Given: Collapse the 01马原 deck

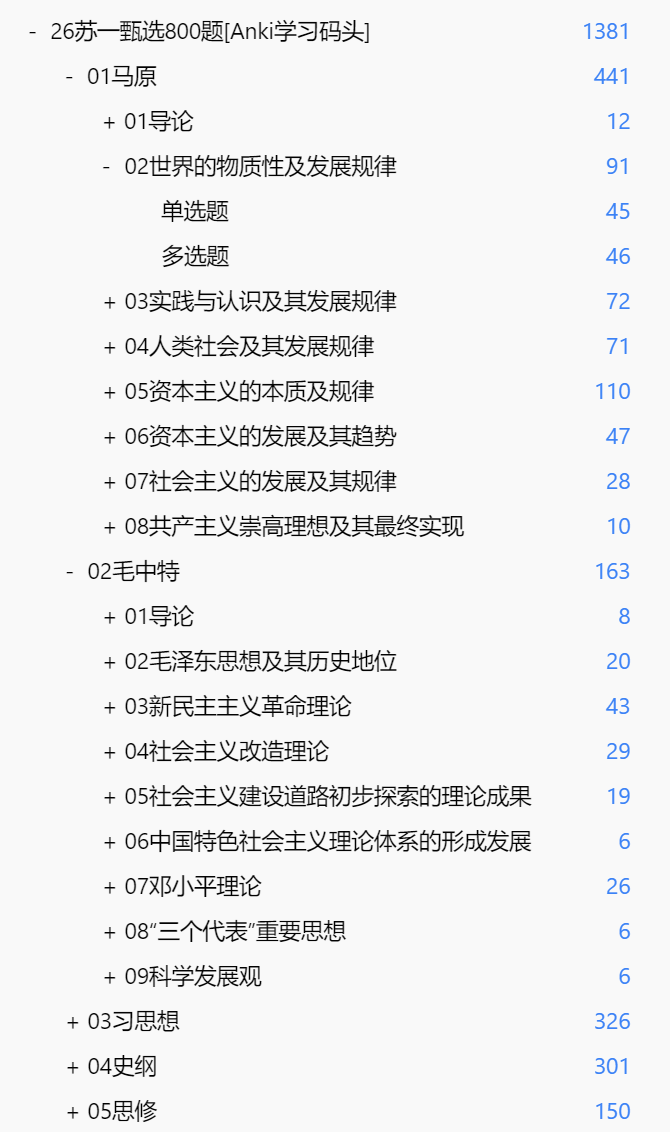Looking at the screenshot, I should (x=69, y=77).
